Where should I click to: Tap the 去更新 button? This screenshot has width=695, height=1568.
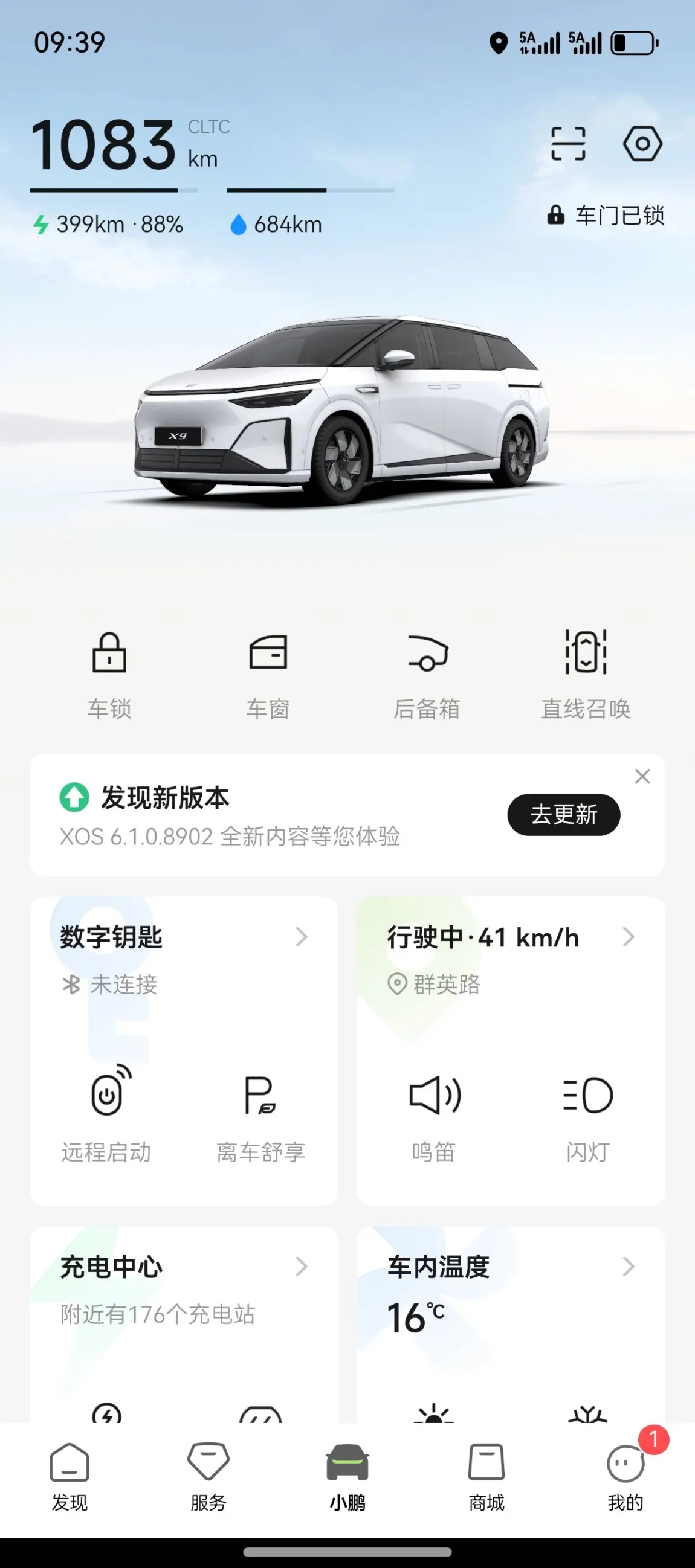(563, 814)
